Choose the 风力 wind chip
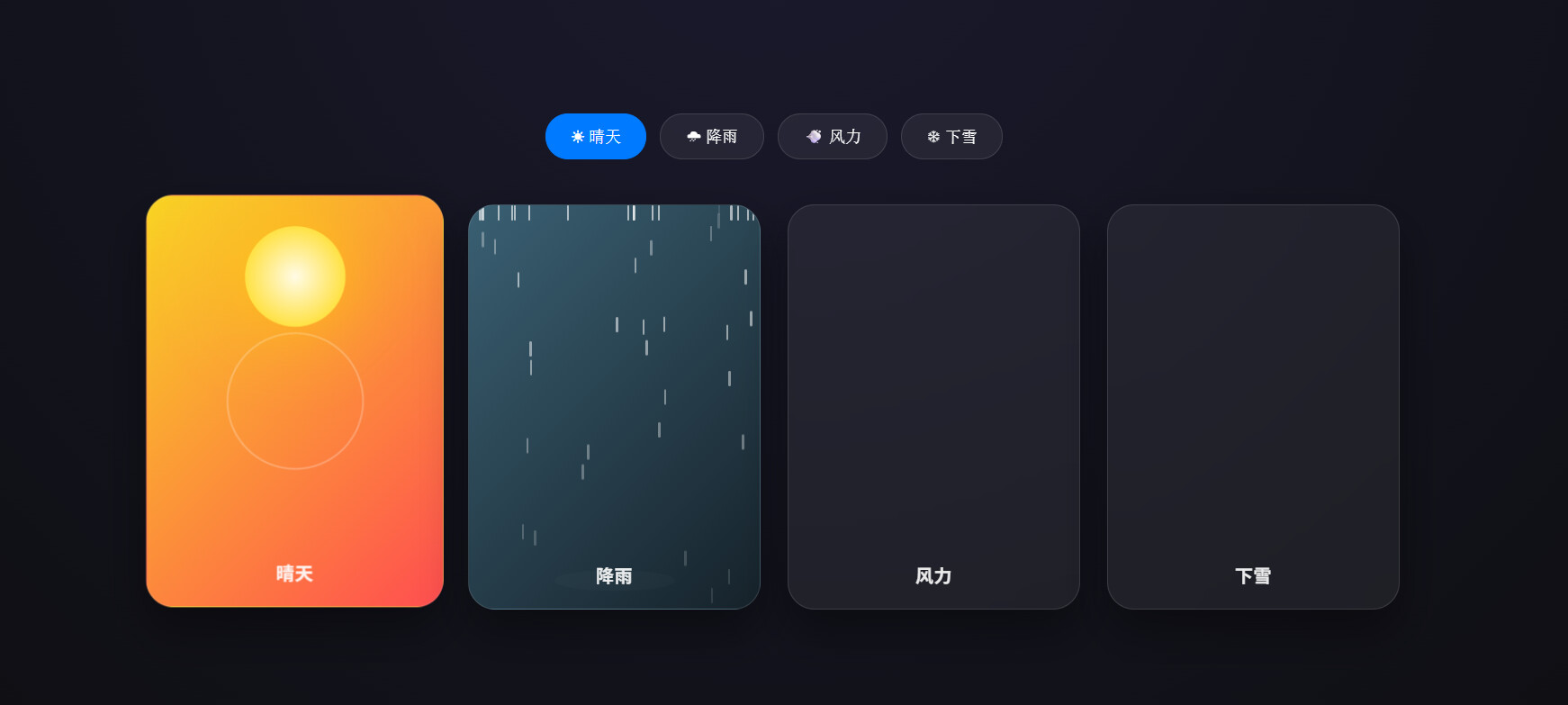 pos(833,136)
